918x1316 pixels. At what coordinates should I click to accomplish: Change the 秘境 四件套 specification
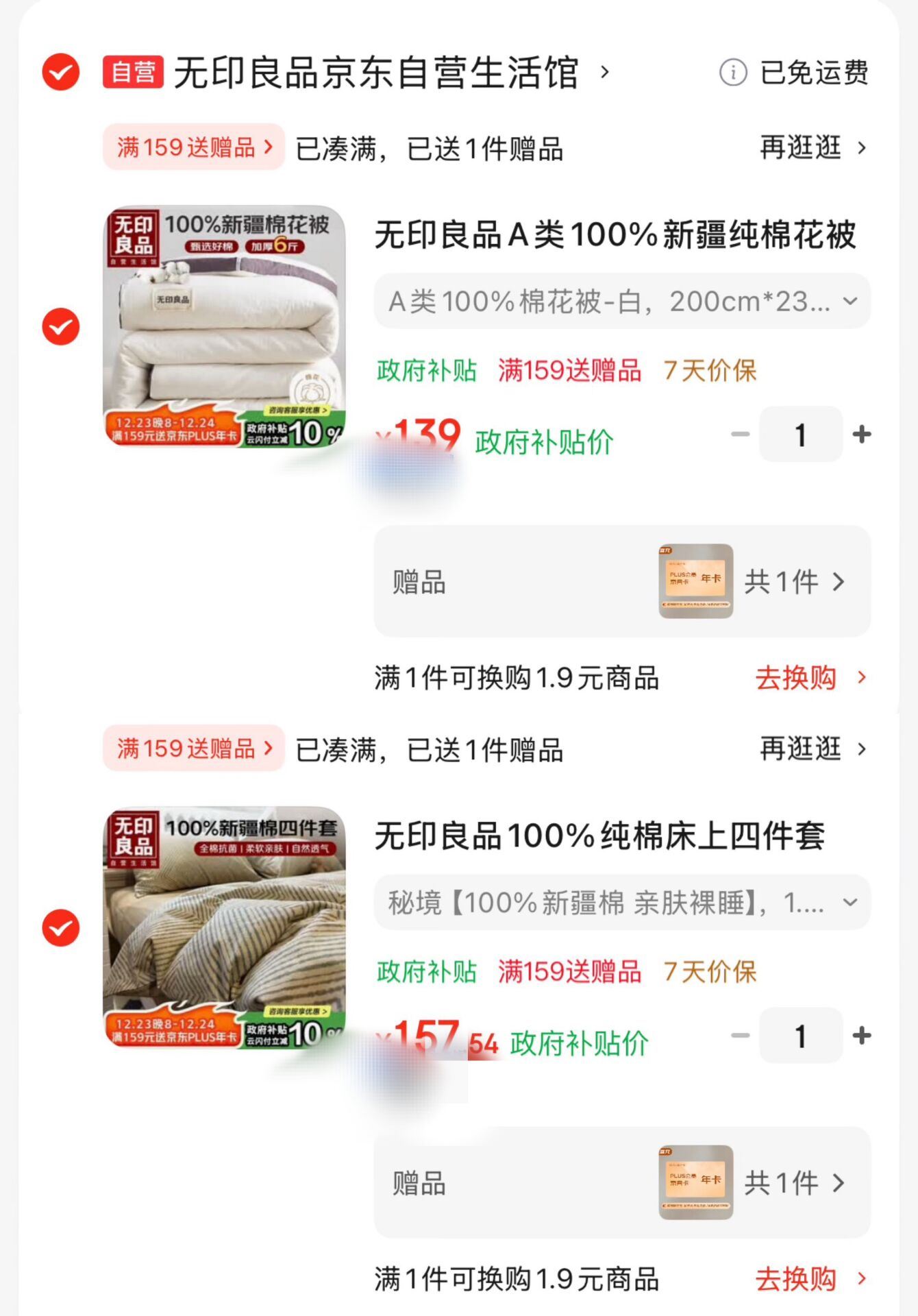[621, 902]
